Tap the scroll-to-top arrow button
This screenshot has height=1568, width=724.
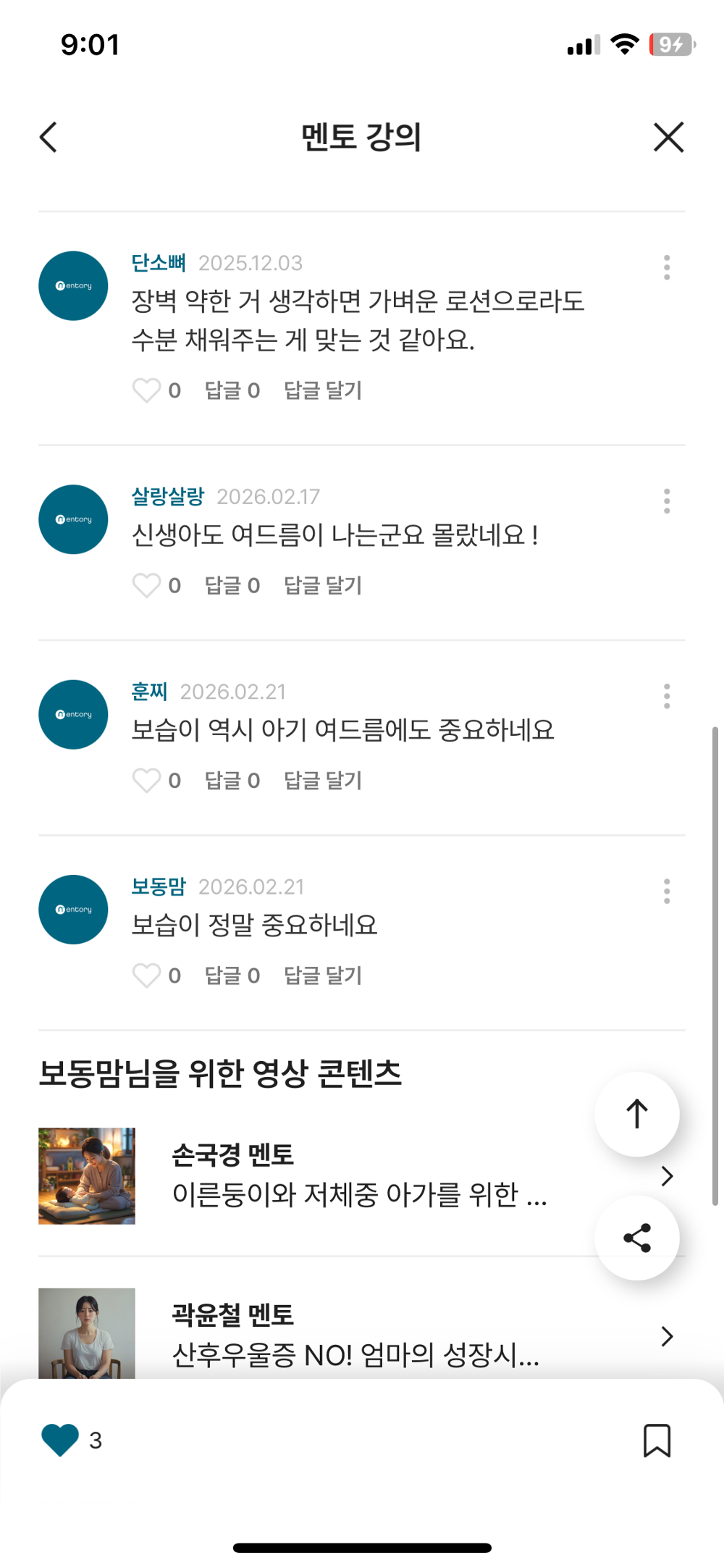(636, 1114)
